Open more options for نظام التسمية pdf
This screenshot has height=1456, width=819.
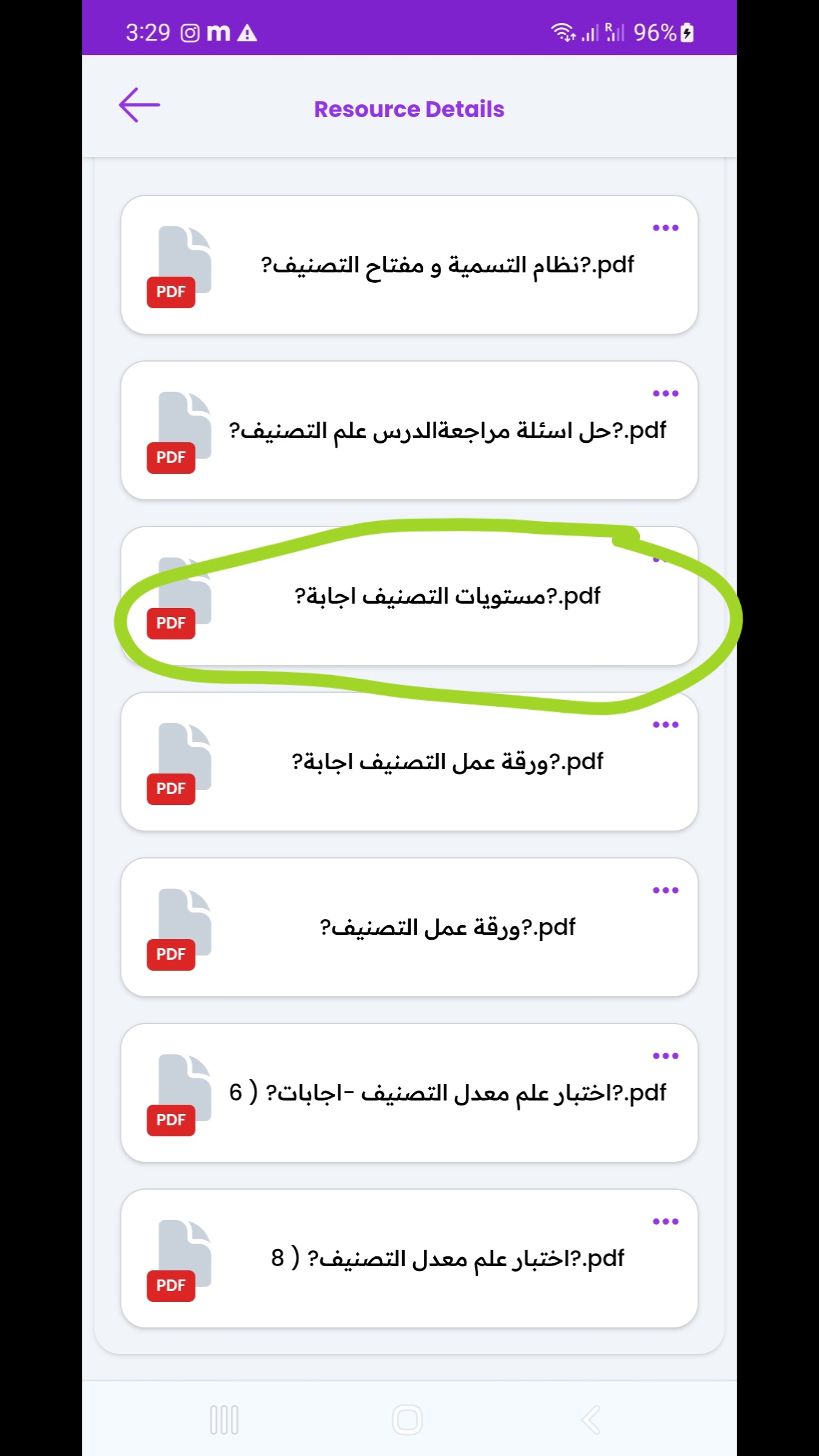tap(665, 228)
